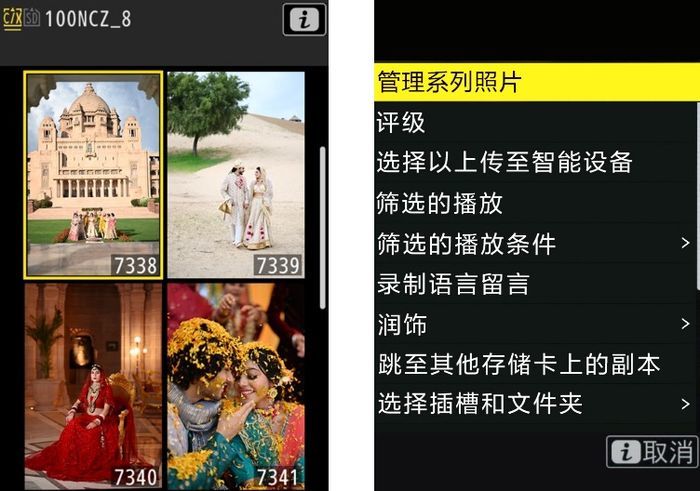Tap the 取消 cancel button
Screen dimensions: 700x491
click(652, 451)
